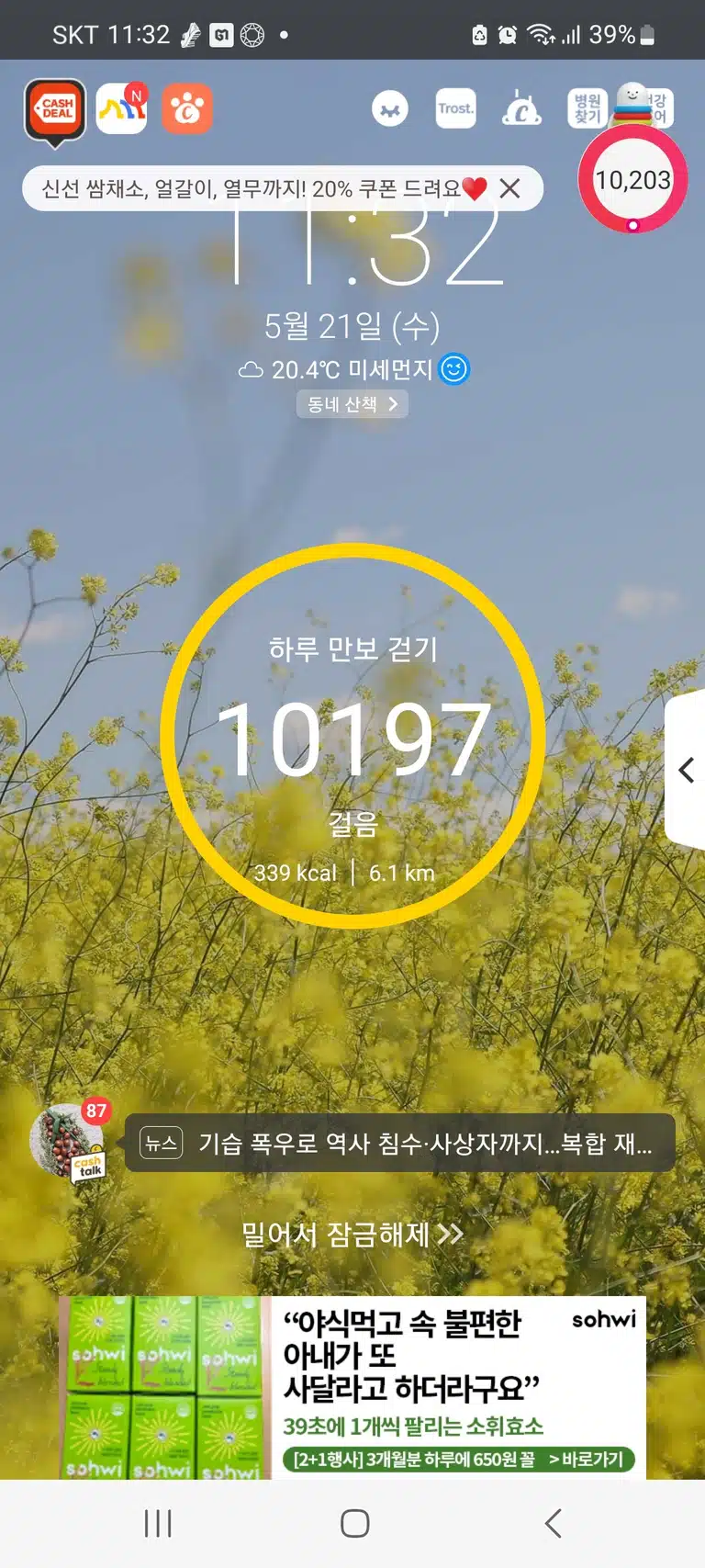Image resolution: width=705 pixels, height=1568 pixels.
Task: Open the Trost icon
Action: 456,108
